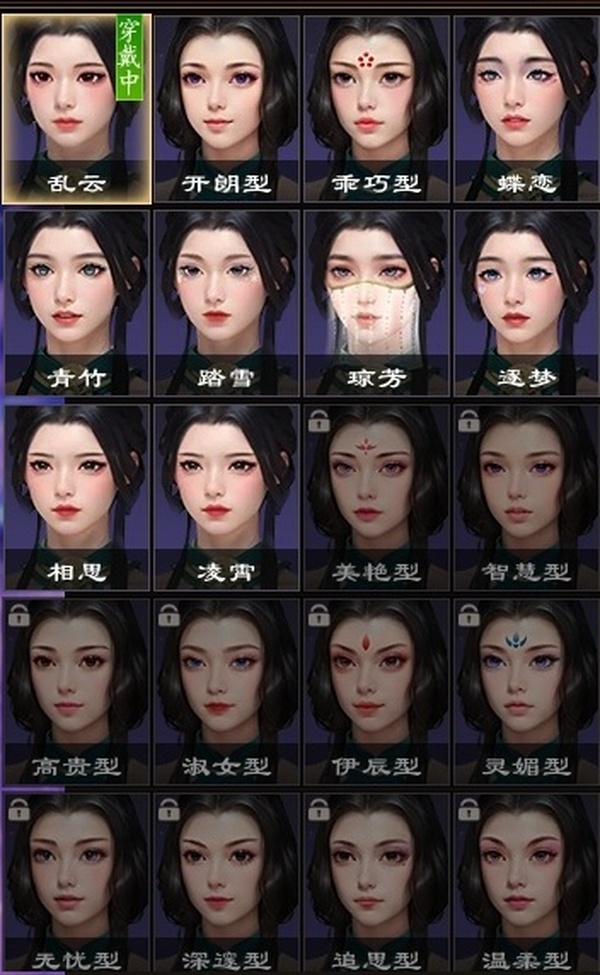The width and height of the screenshot is (600, 975).
Task: Select the locked 灵媚型 face style
Action: pos(527,691)
